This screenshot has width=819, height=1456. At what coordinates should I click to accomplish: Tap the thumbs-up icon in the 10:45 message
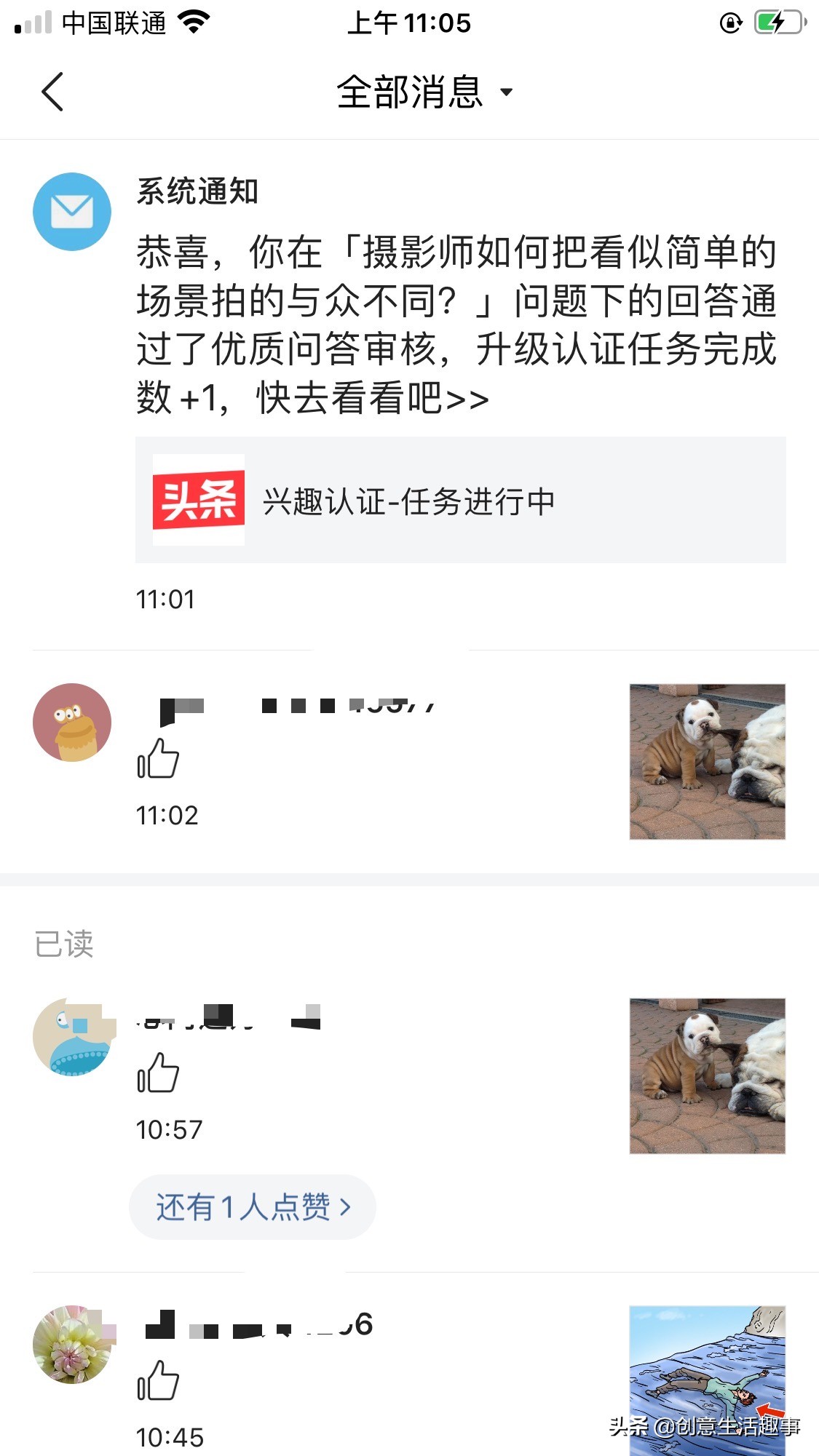tap(157, 1380)
